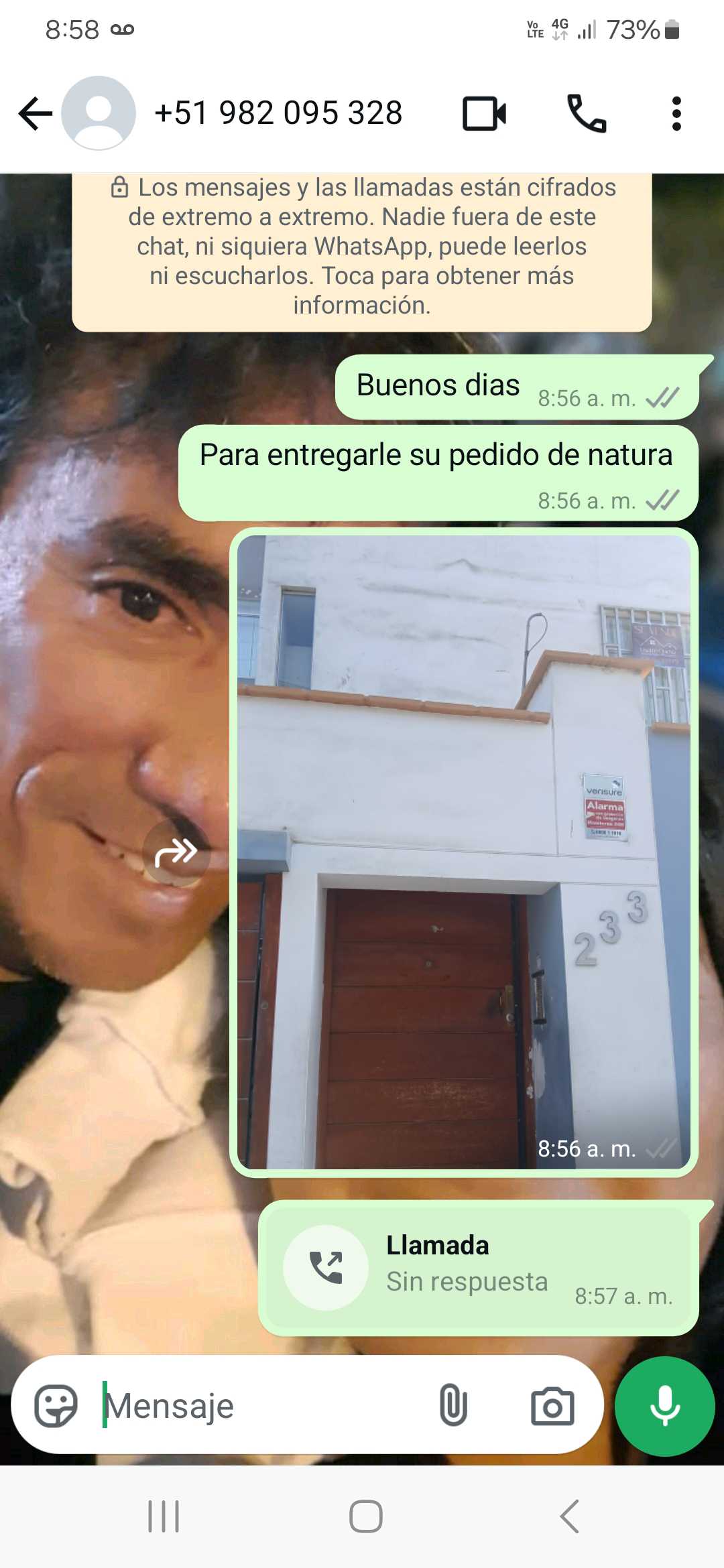Open the camera from the message bar
Viewport: 724px width, 1568px height.
click(x=552, y=1406)
